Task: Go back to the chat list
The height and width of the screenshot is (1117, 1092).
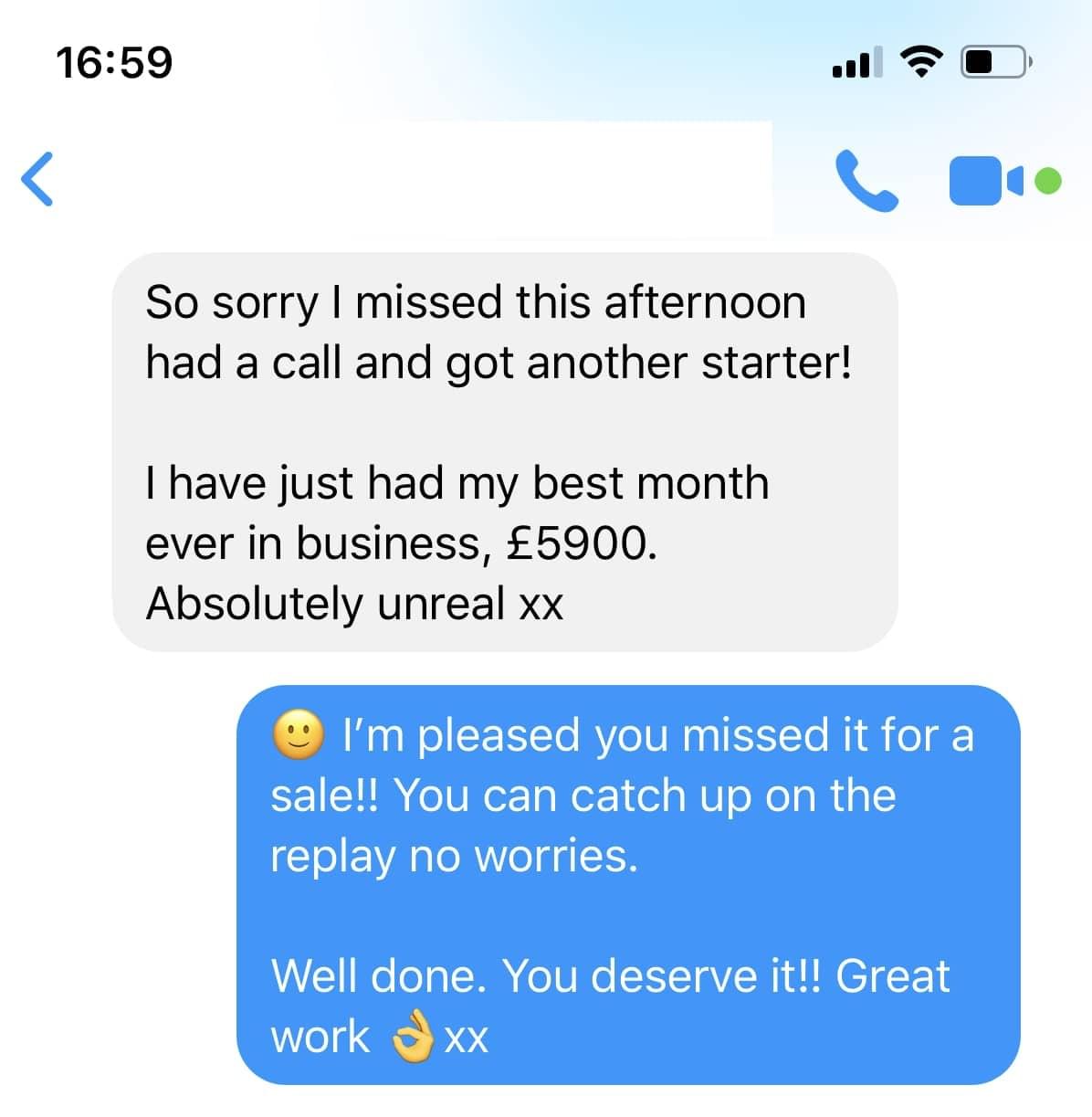Action: tap(37, 179)
